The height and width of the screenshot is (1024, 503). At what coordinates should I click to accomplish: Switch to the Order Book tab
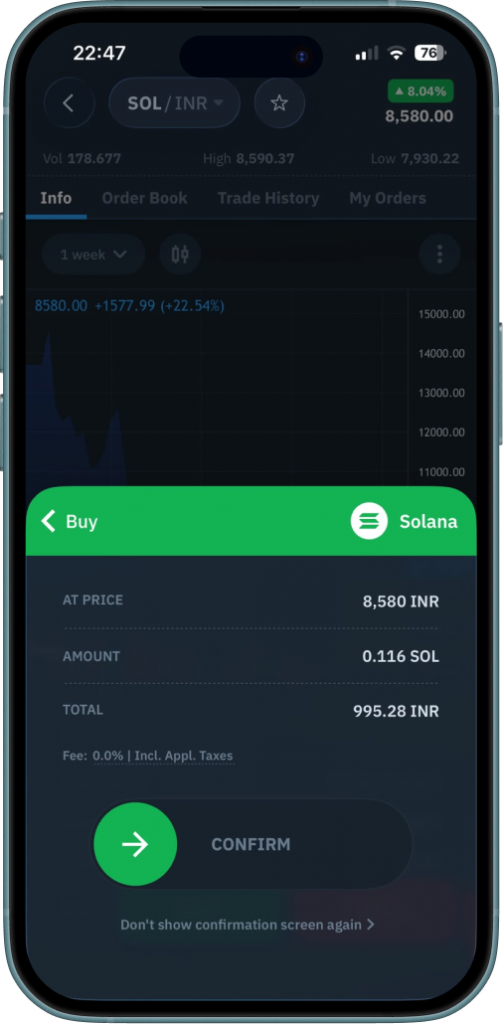pyautogui.click(x=144, y=198)
